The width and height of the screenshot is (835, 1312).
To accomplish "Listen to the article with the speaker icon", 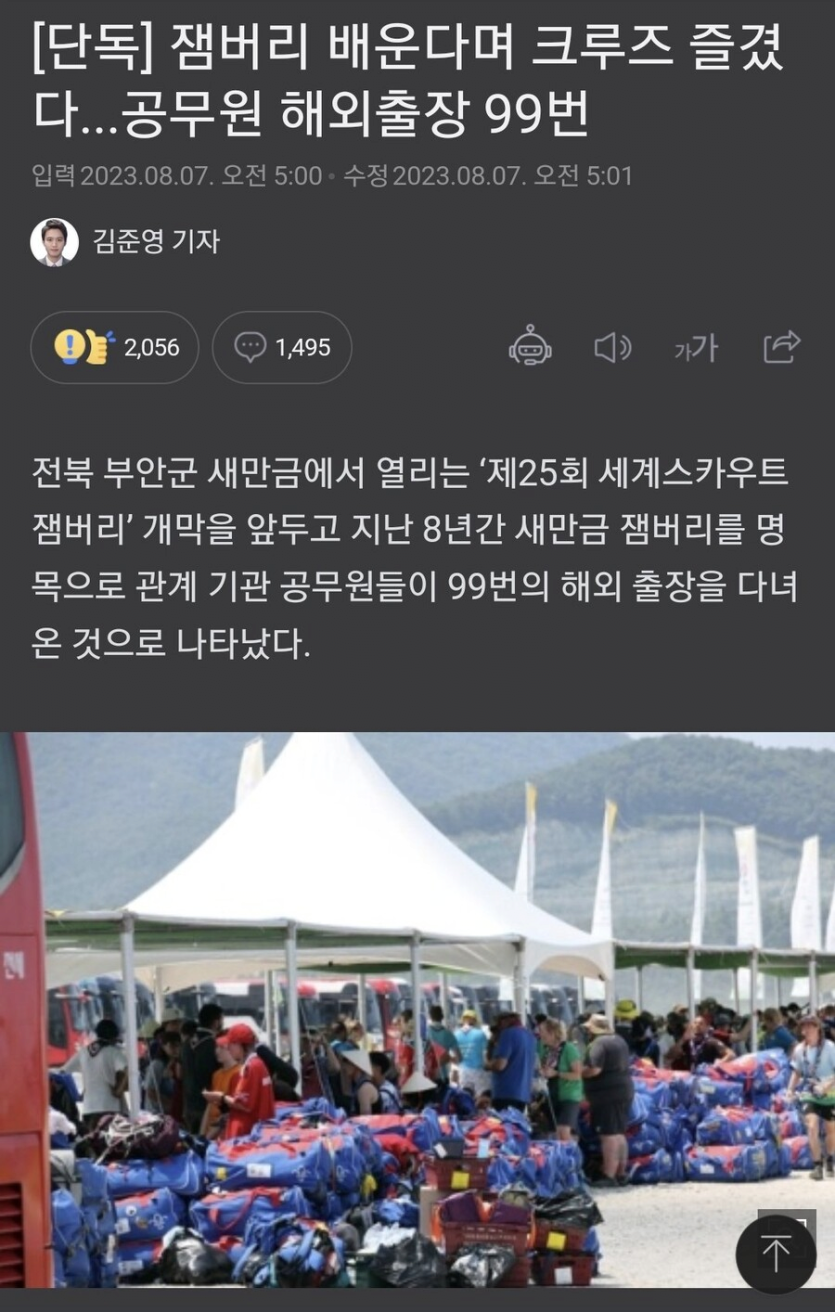I will point(612,347).
